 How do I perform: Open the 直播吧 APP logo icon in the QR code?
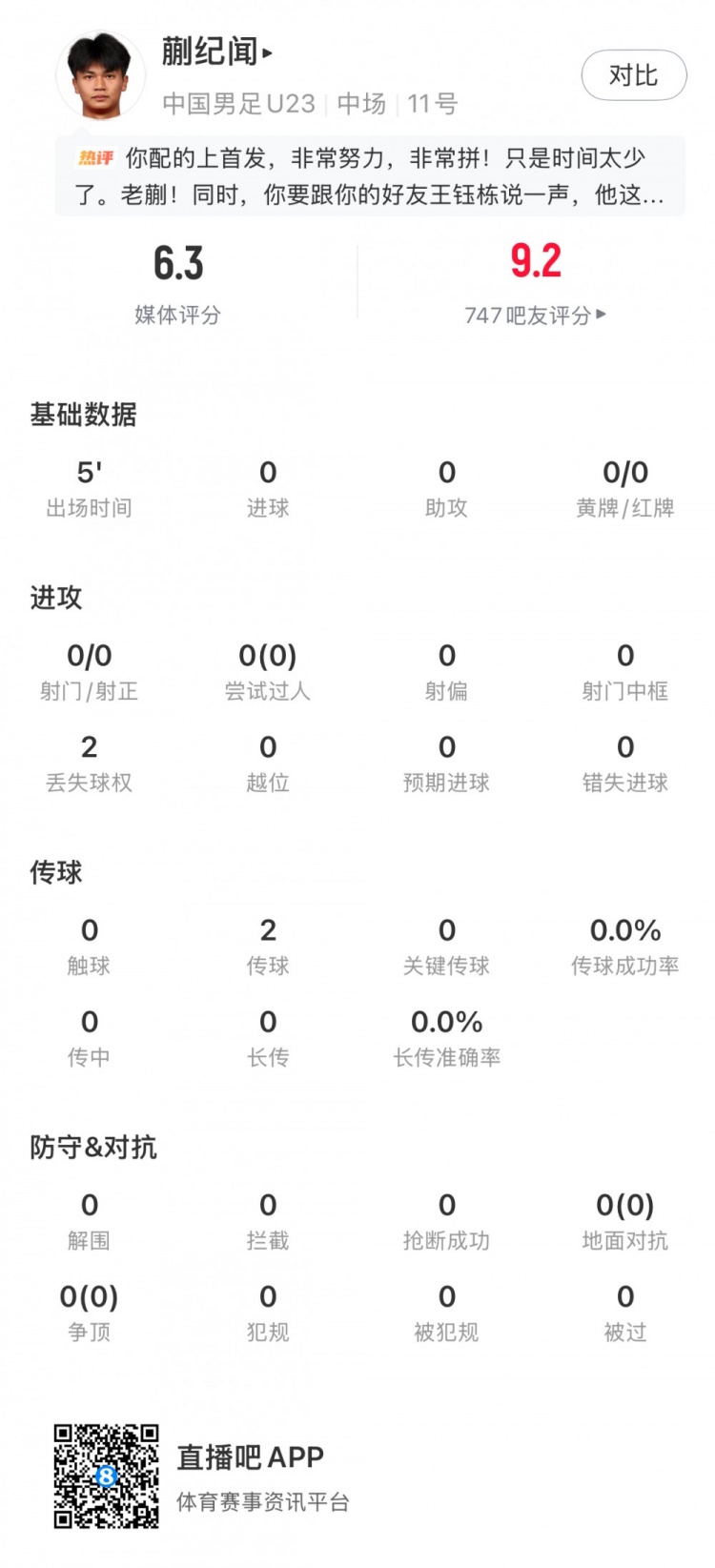coord(105,1478)
